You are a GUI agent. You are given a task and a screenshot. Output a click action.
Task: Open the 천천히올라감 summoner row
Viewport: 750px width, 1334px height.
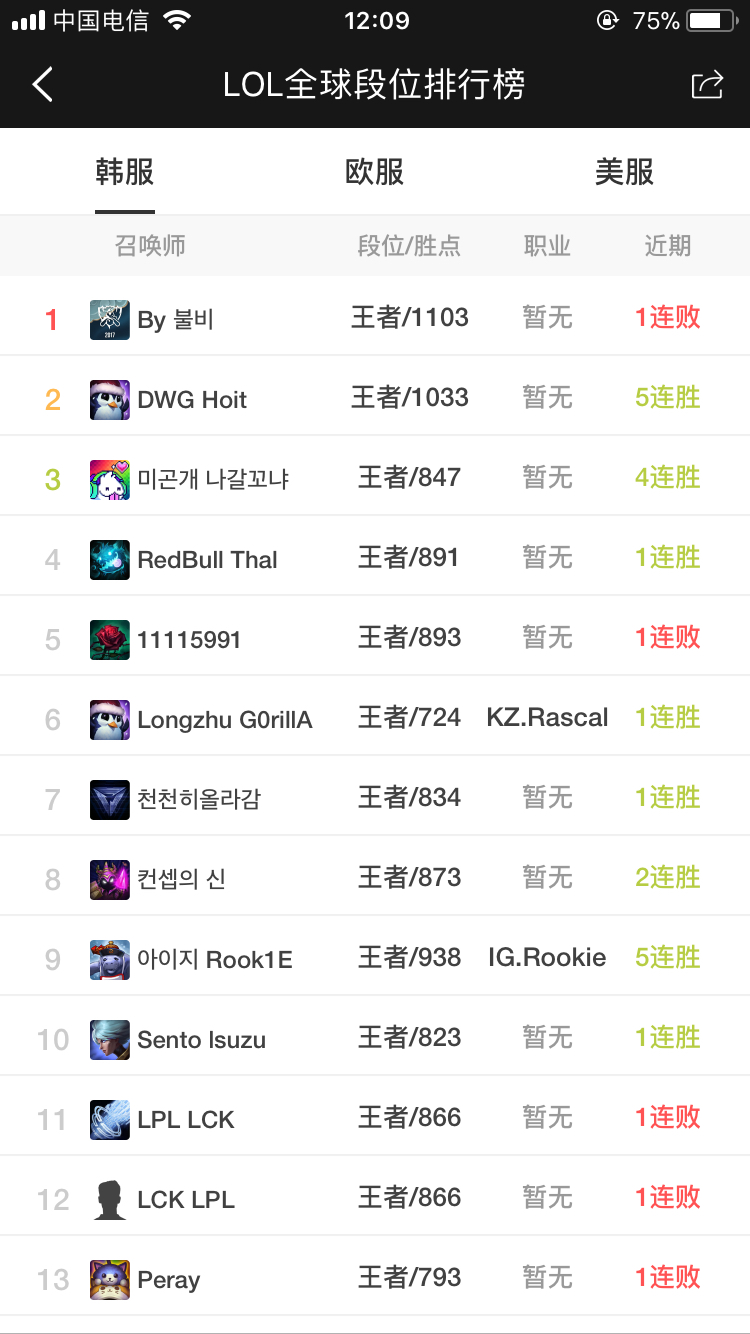(375, 798)
